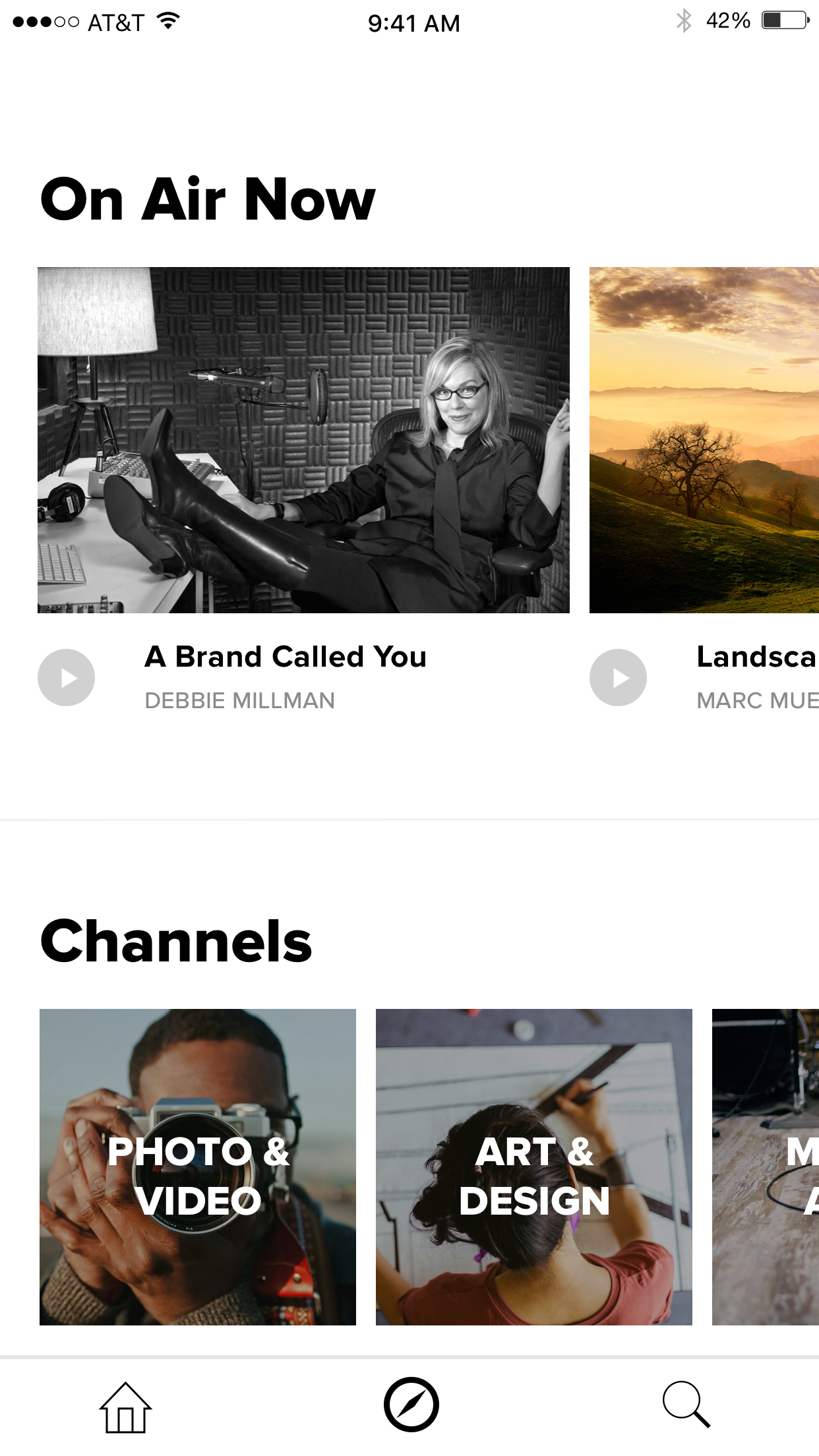Play A Brand Called You
The width and height of the screenshot is (819, 1456).
[66, 677]
